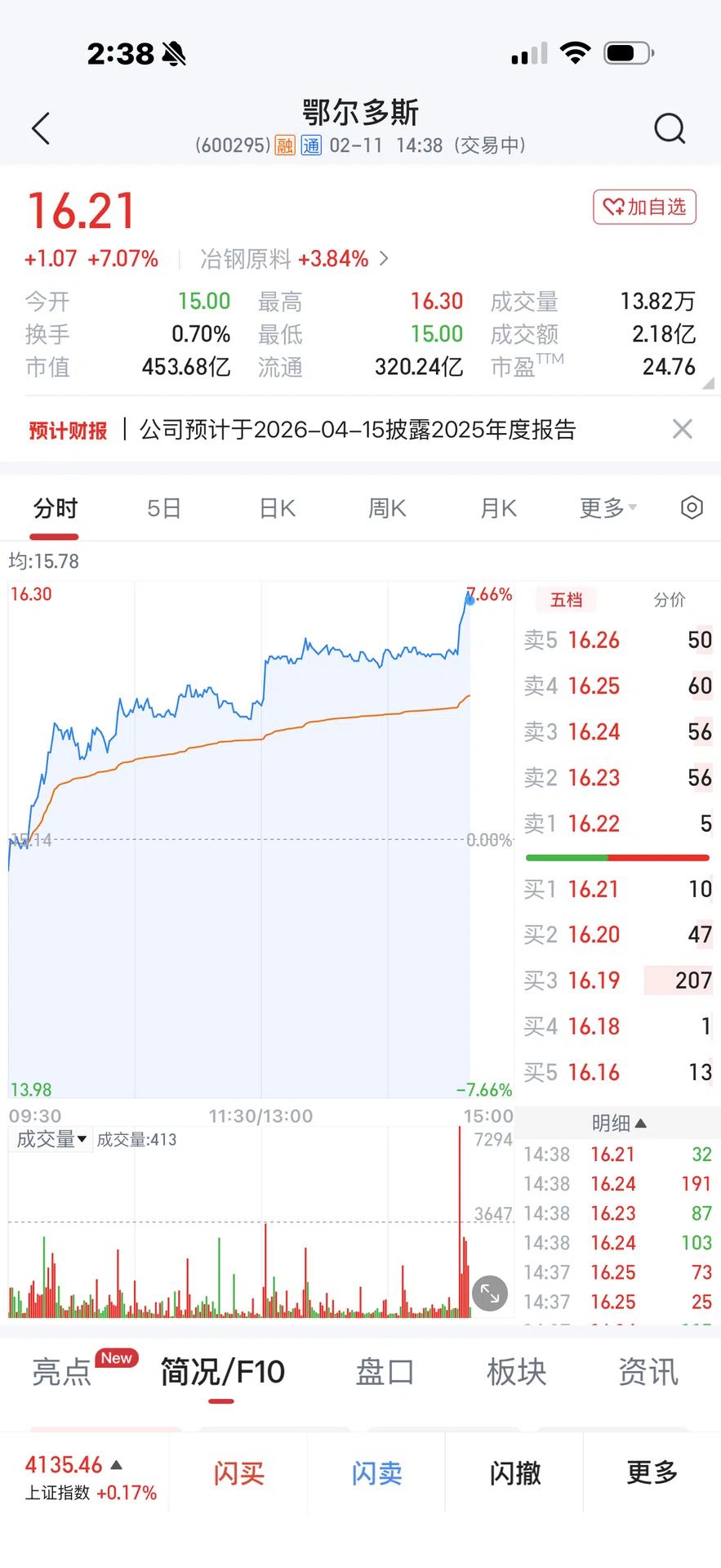Viewport: 721px width, 1568px height.
Task: View the 资讯 news tab
Action: (x=648, y=1372)
